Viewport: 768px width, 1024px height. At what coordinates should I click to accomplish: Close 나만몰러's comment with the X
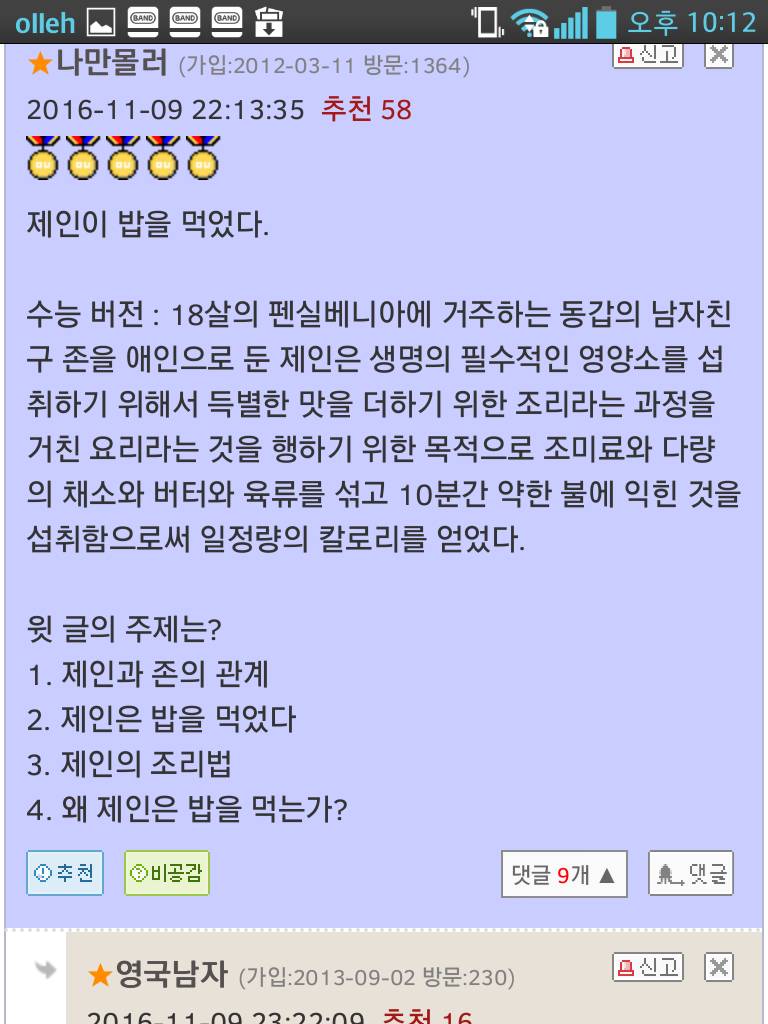pyautogui.click(x=718, y=54)
